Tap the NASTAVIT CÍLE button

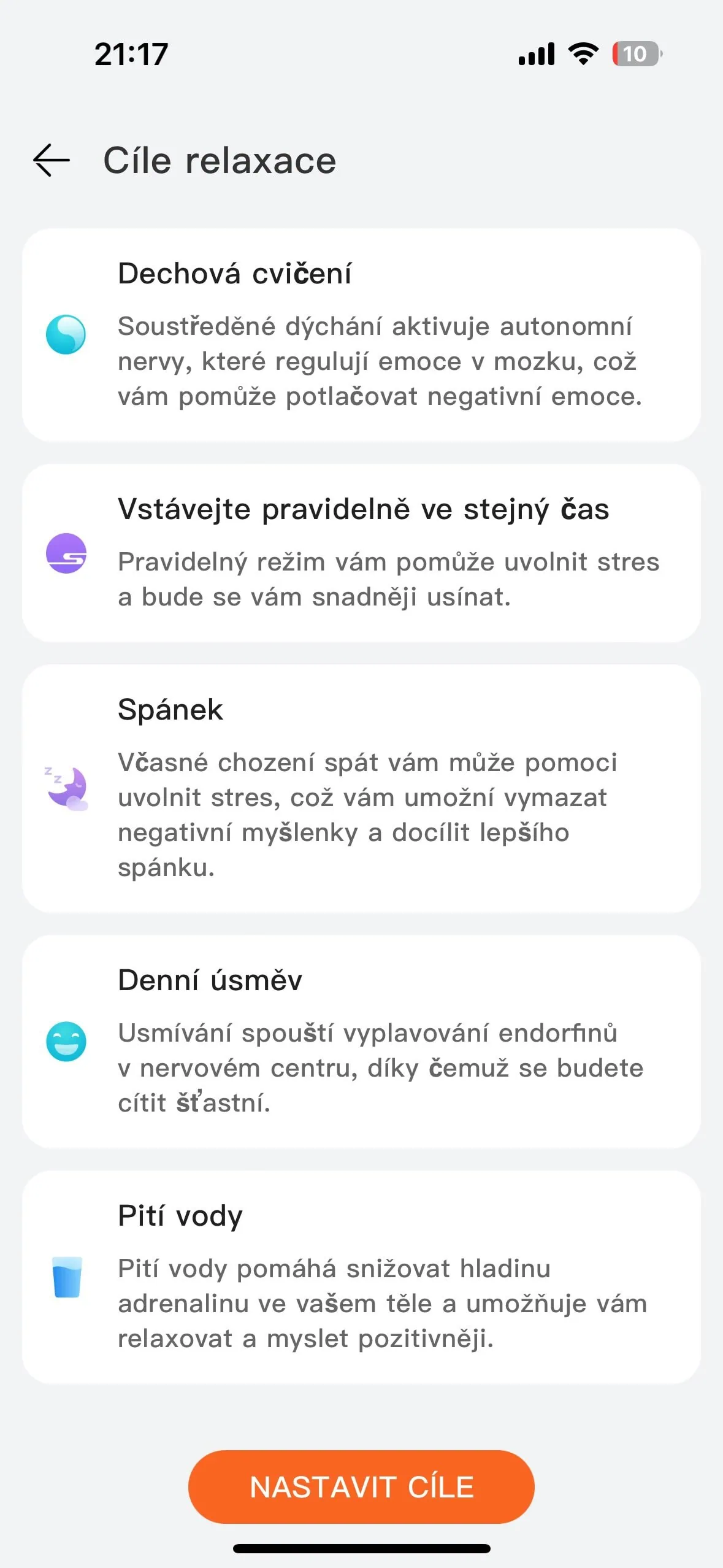click(x=361, y=1486)
